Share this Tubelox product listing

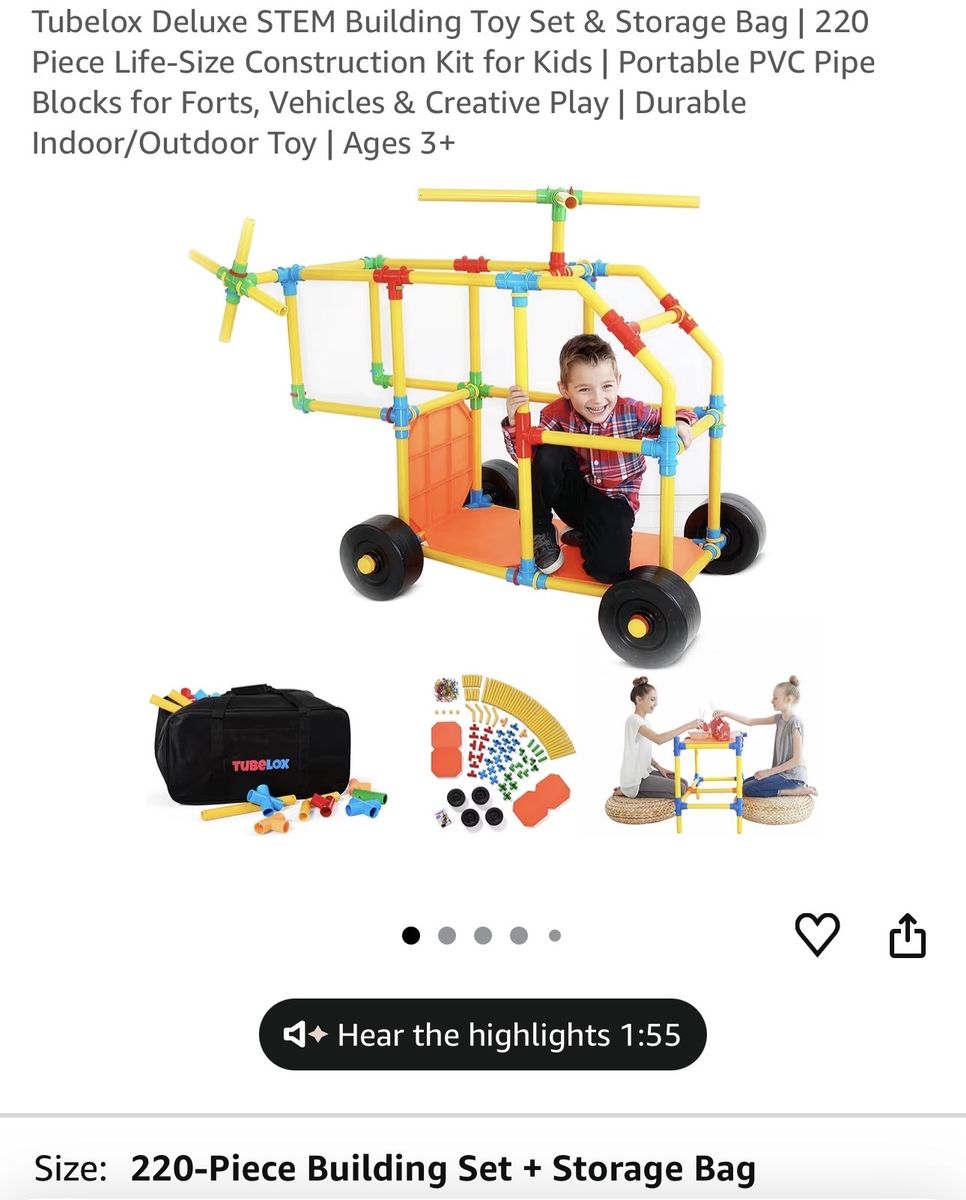(x=907, y=935)
